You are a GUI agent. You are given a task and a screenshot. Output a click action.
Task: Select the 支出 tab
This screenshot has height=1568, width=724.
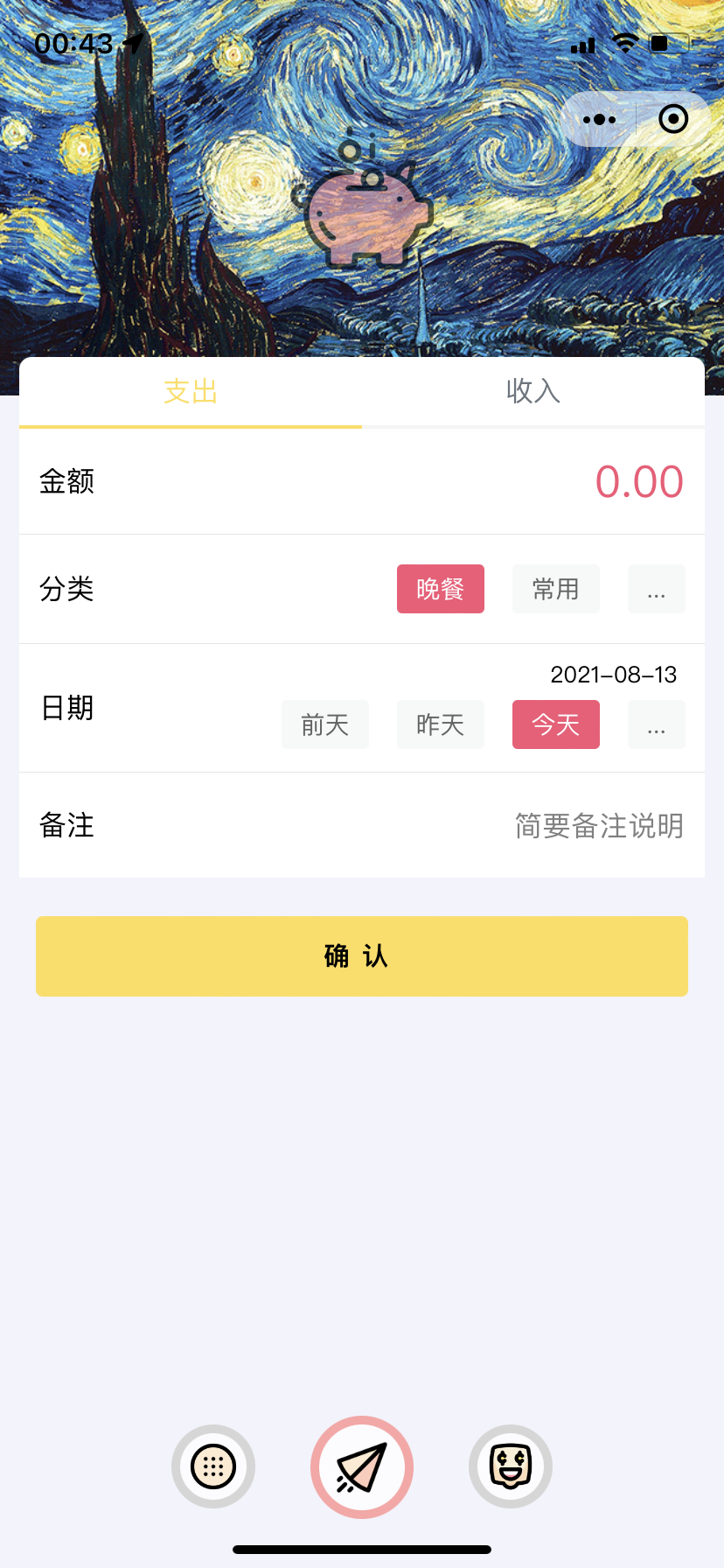pyautogui.click(x=191, y=391)
